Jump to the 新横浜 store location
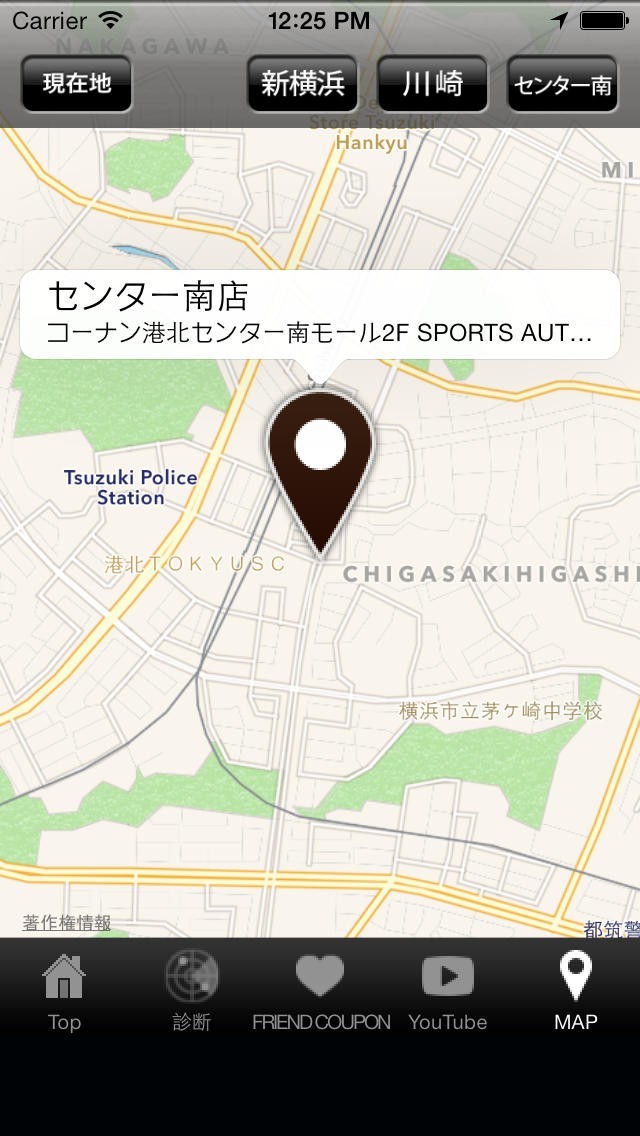The image size is (640, 1136). tap(303, 84)
